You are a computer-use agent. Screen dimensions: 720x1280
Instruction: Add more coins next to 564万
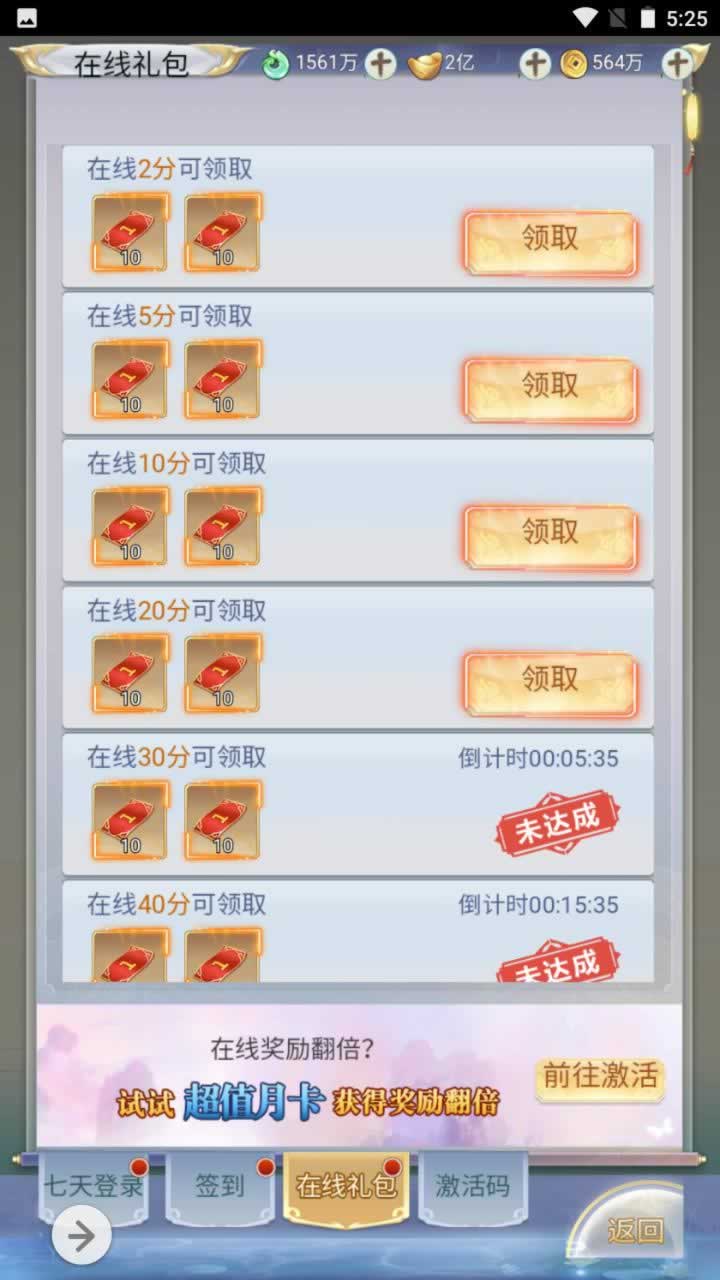tap(678, 64)
